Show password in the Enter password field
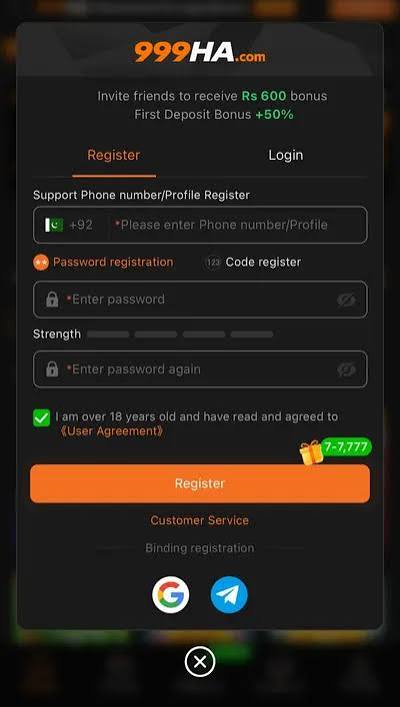This screenshot has height=707, width=400. (346, 300)
